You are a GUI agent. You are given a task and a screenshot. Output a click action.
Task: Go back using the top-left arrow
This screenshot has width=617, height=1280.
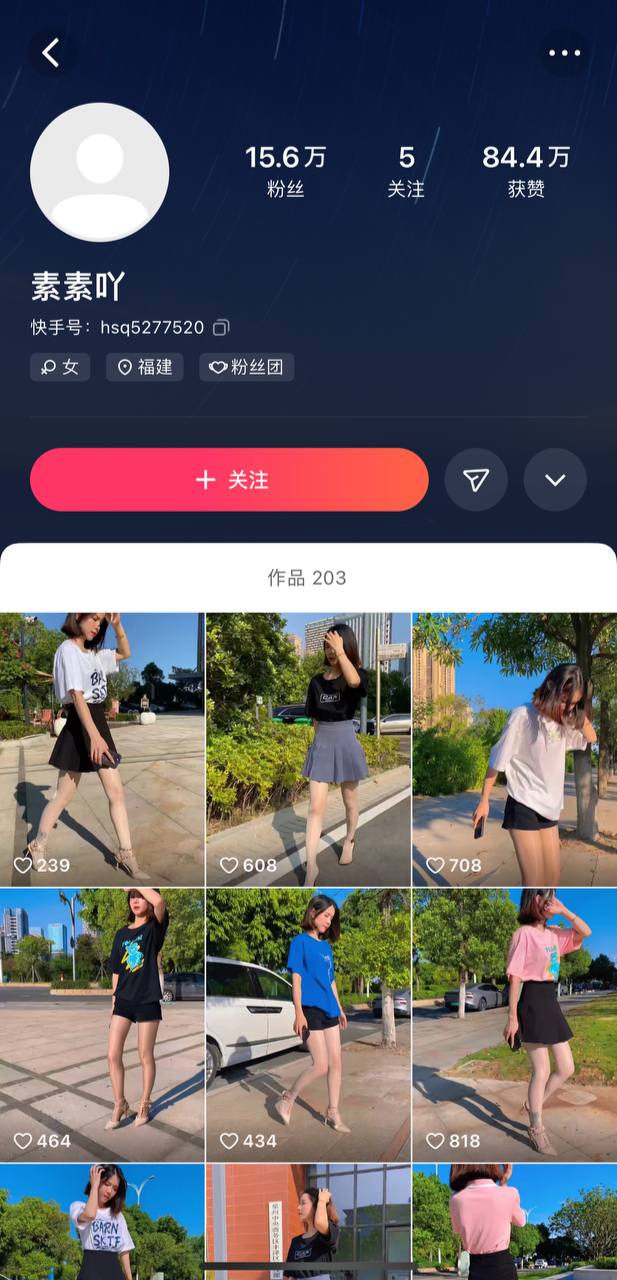[51, 53]
